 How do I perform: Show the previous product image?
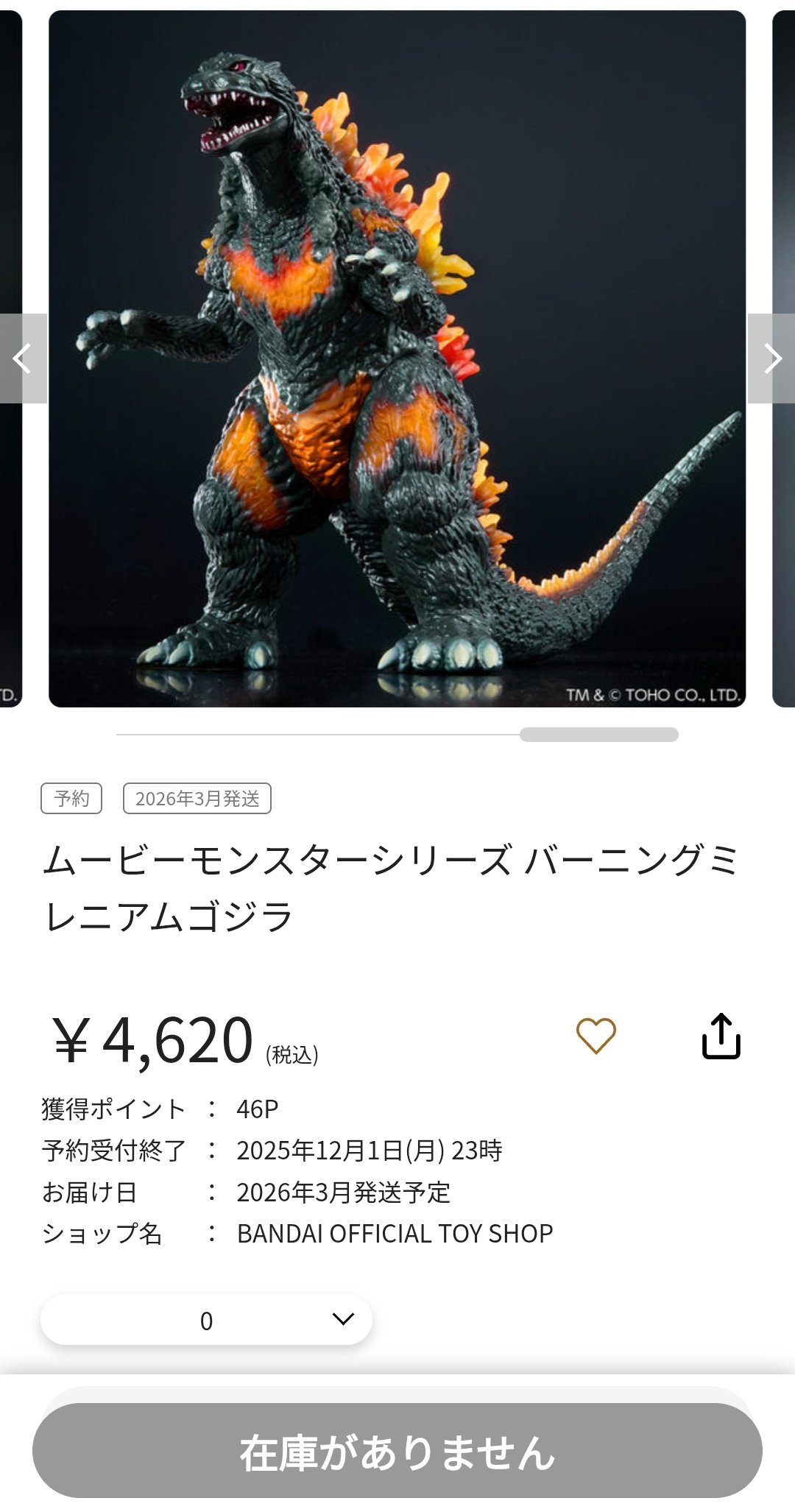click(23, 358)
